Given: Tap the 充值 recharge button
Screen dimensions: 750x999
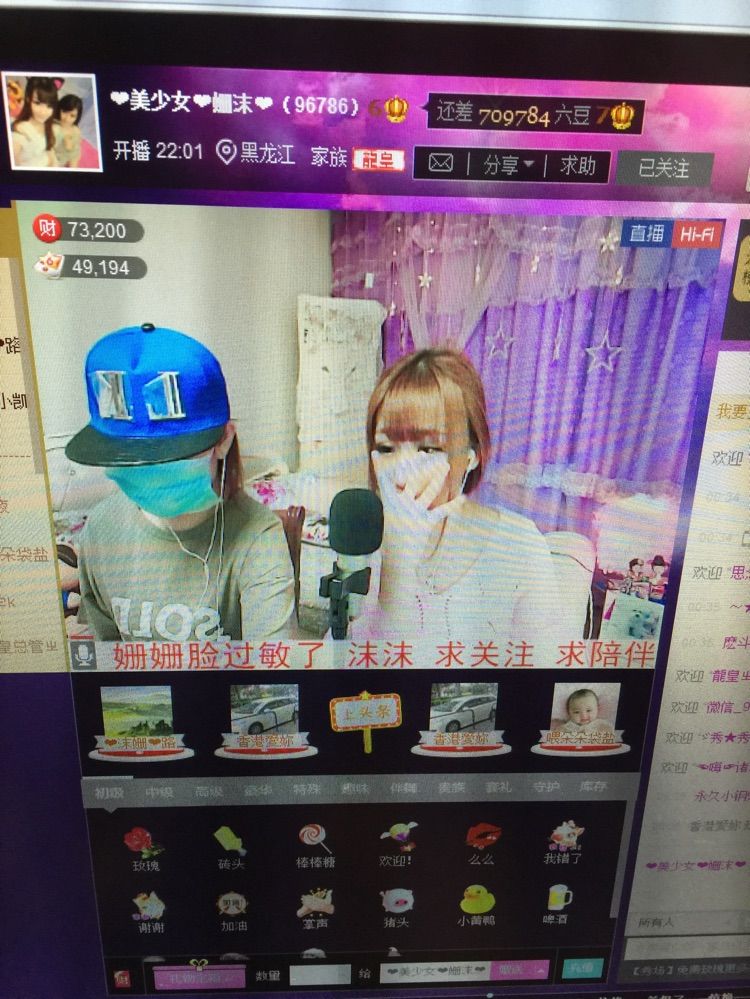Looking at the screenshot, I should coord(582,968).
